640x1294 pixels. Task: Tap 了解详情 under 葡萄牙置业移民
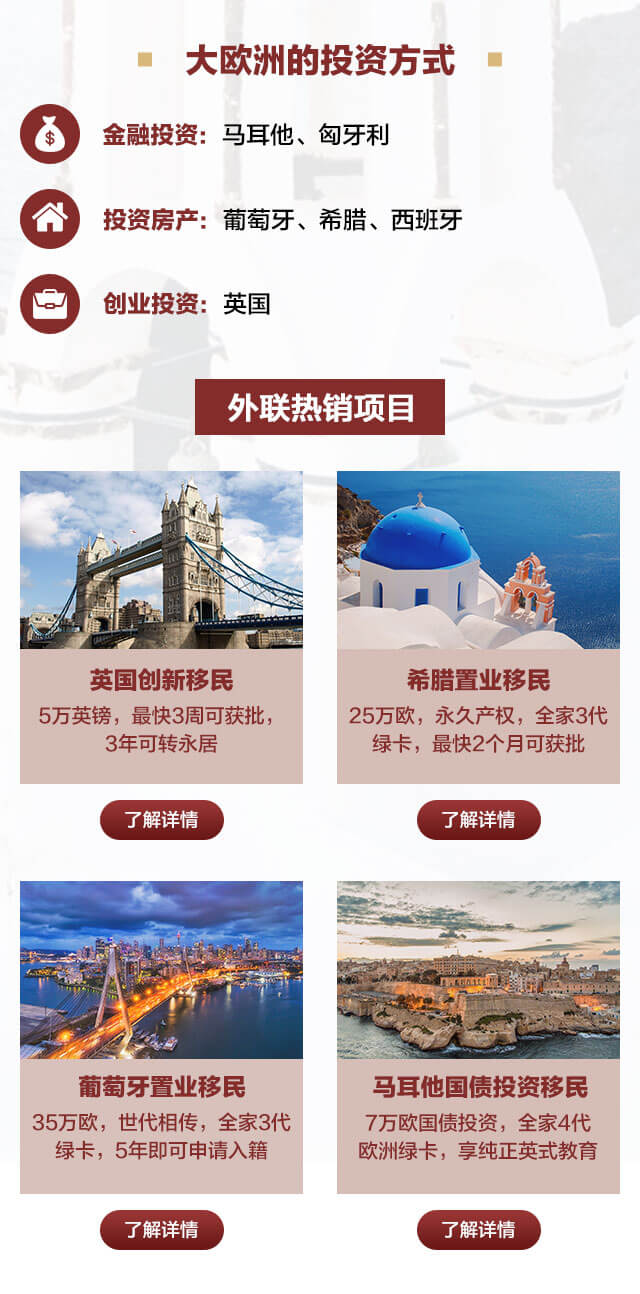point(161,1230)
